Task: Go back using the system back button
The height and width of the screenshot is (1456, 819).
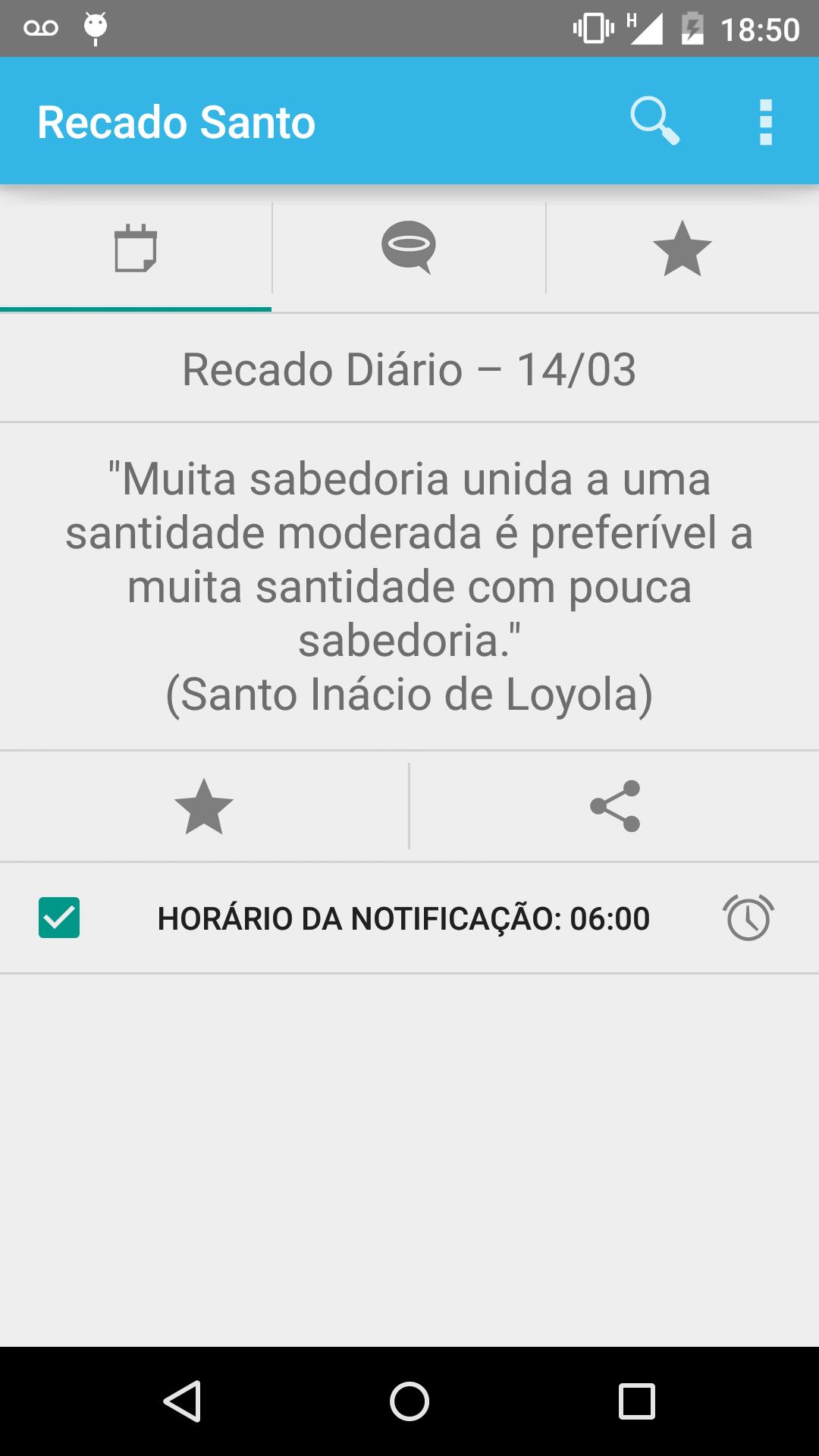Action: click(x=182, y=1401)
